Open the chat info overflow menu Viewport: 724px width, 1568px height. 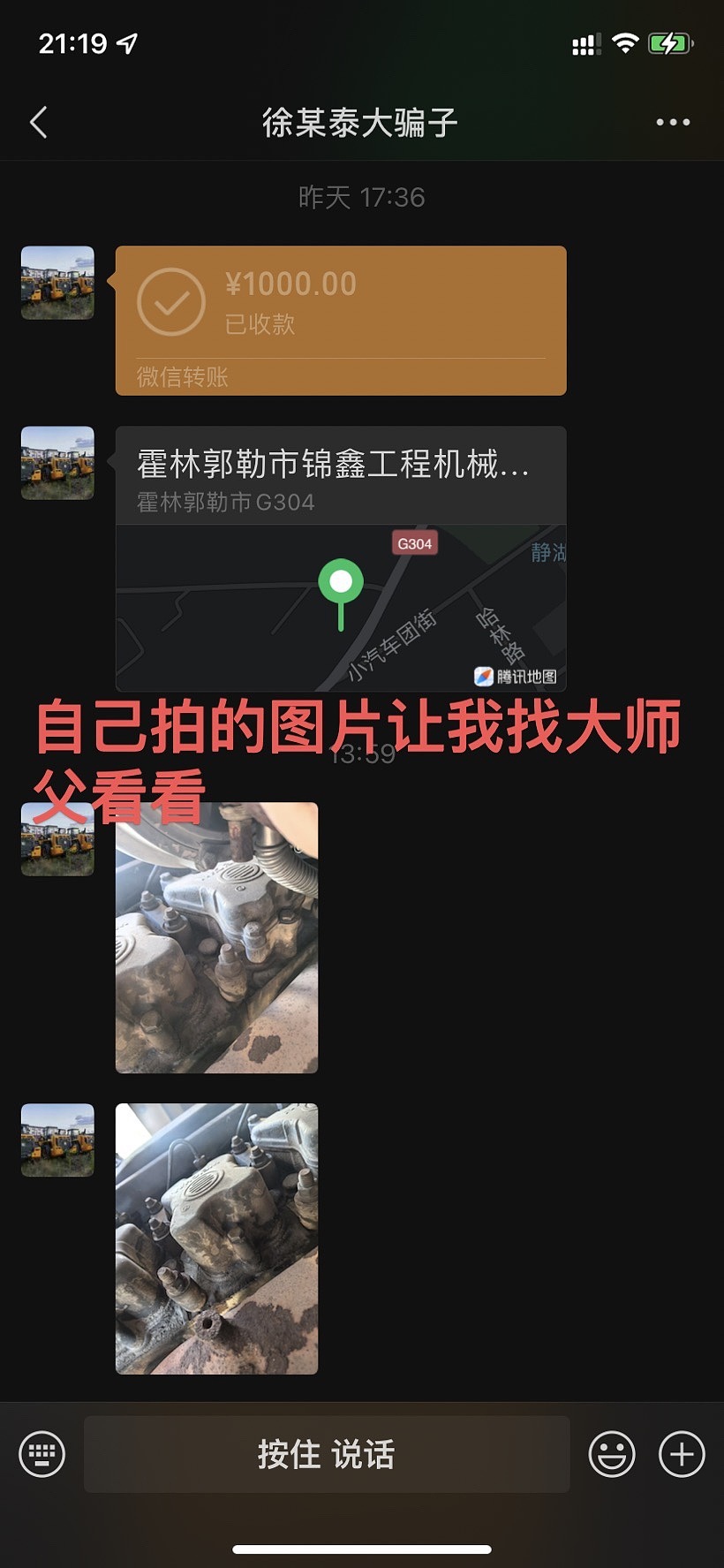coord(672,123)
